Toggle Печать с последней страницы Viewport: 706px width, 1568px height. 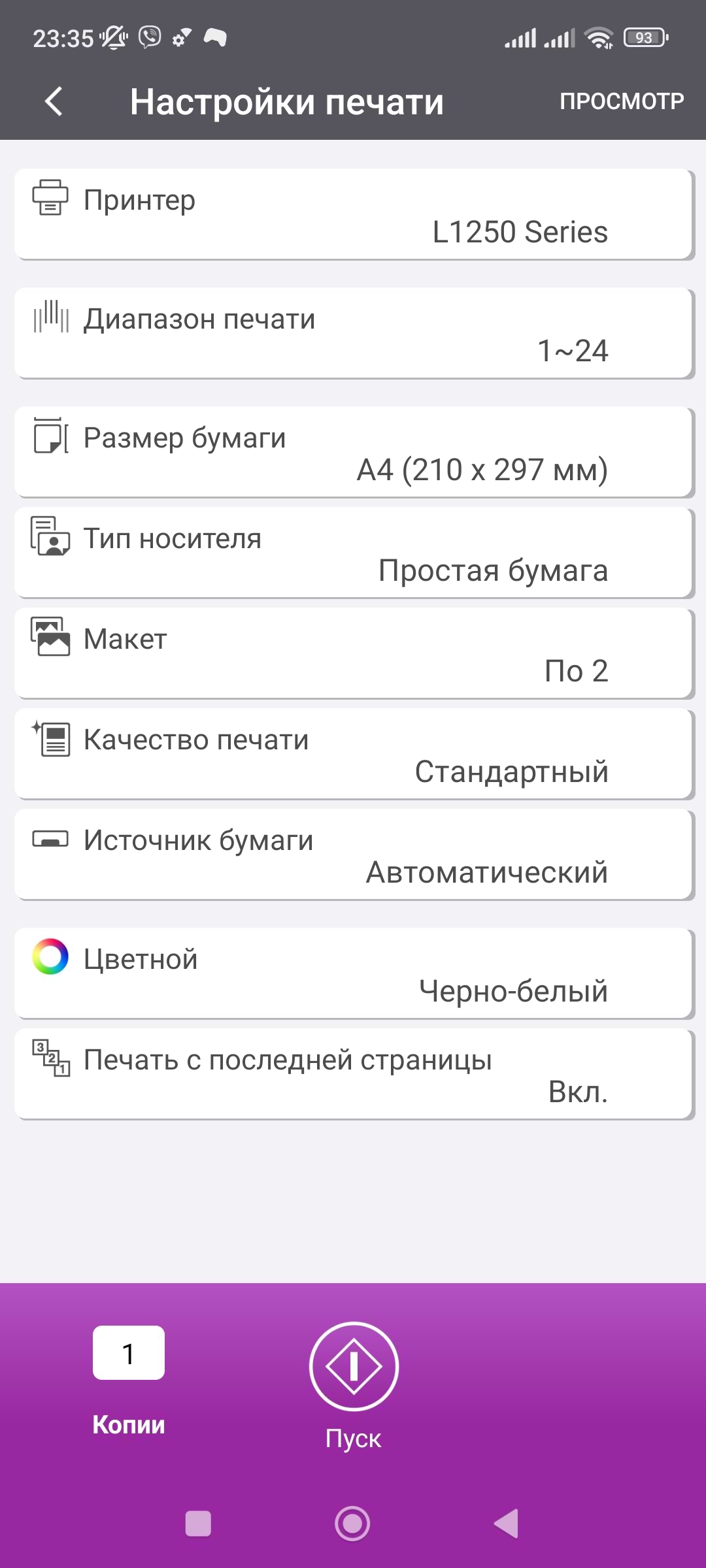(x=353, y=1074)
